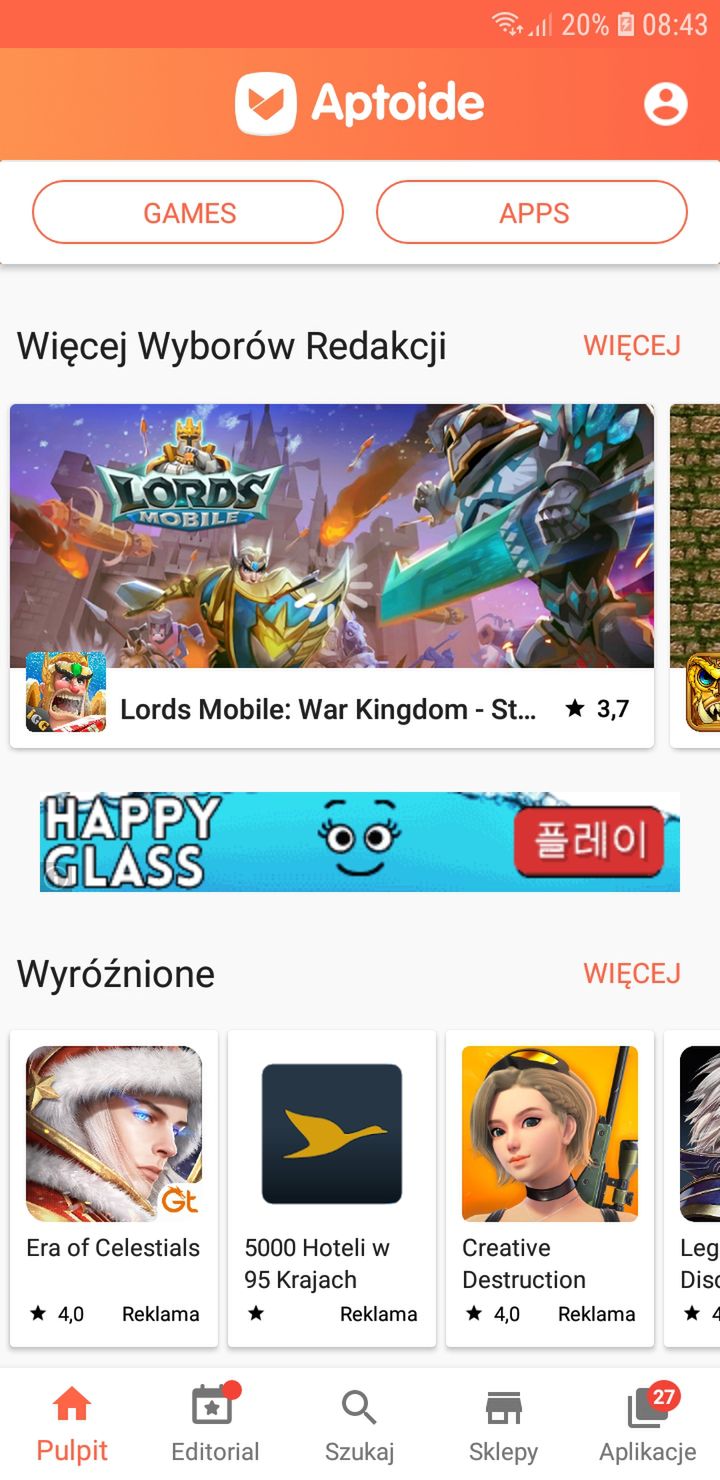Open the 5000 Hoteli w 95 Krajach card
Viewport: 720px width, 1480px height.
(332, 1188)
